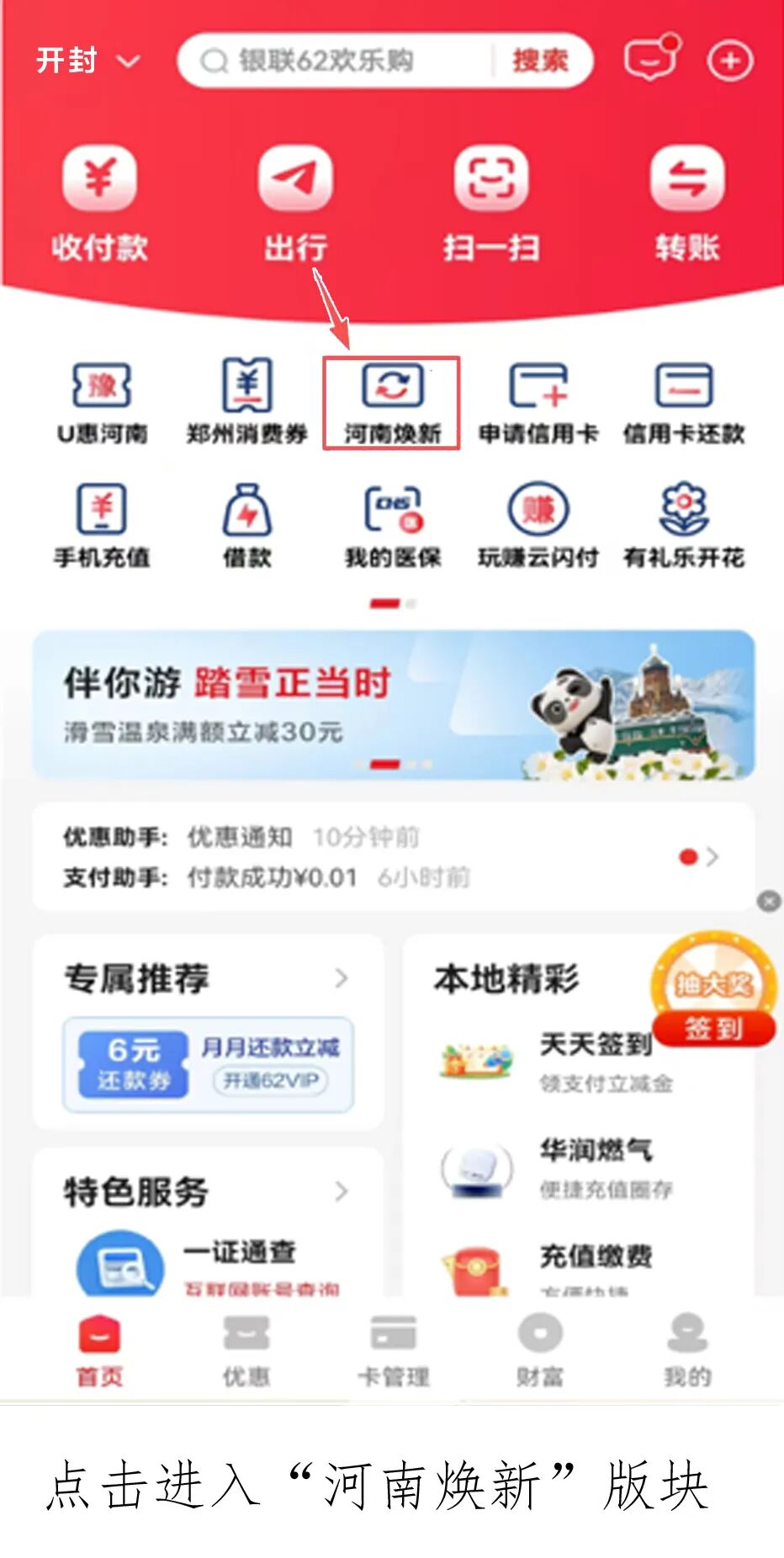Viewport: 784px width, 1558px height.
Task: Open the plus menu icon
Action: [729, 61]
